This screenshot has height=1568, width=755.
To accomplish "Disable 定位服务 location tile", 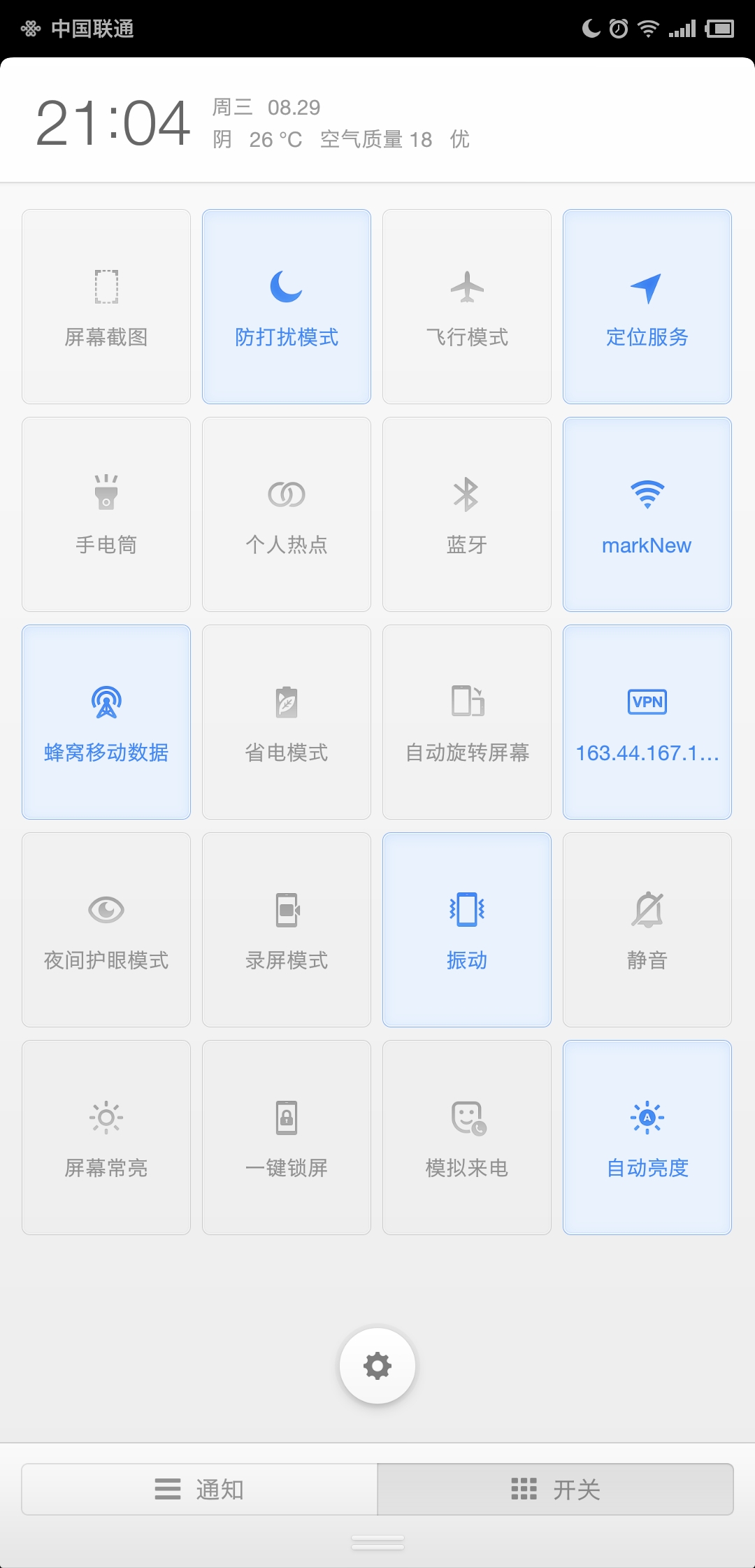I will click(x=647, y=306).
